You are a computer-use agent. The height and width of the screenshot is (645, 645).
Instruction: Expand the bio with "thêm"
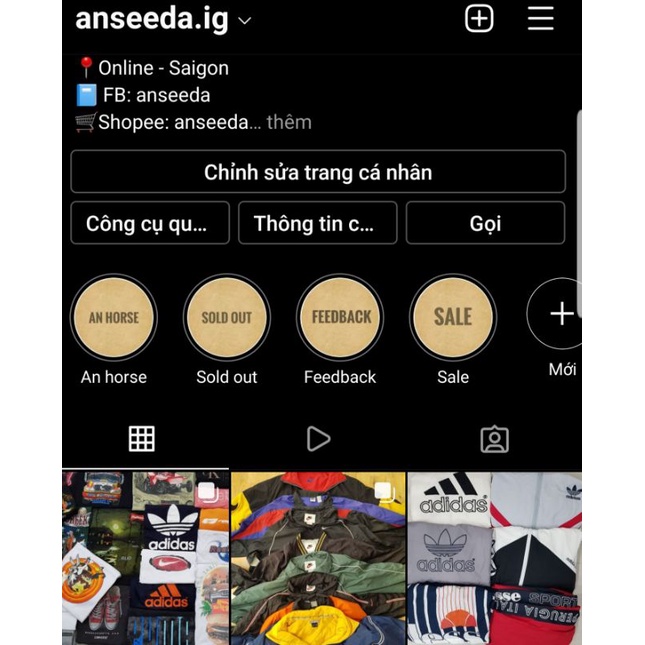tap(289, 122)
